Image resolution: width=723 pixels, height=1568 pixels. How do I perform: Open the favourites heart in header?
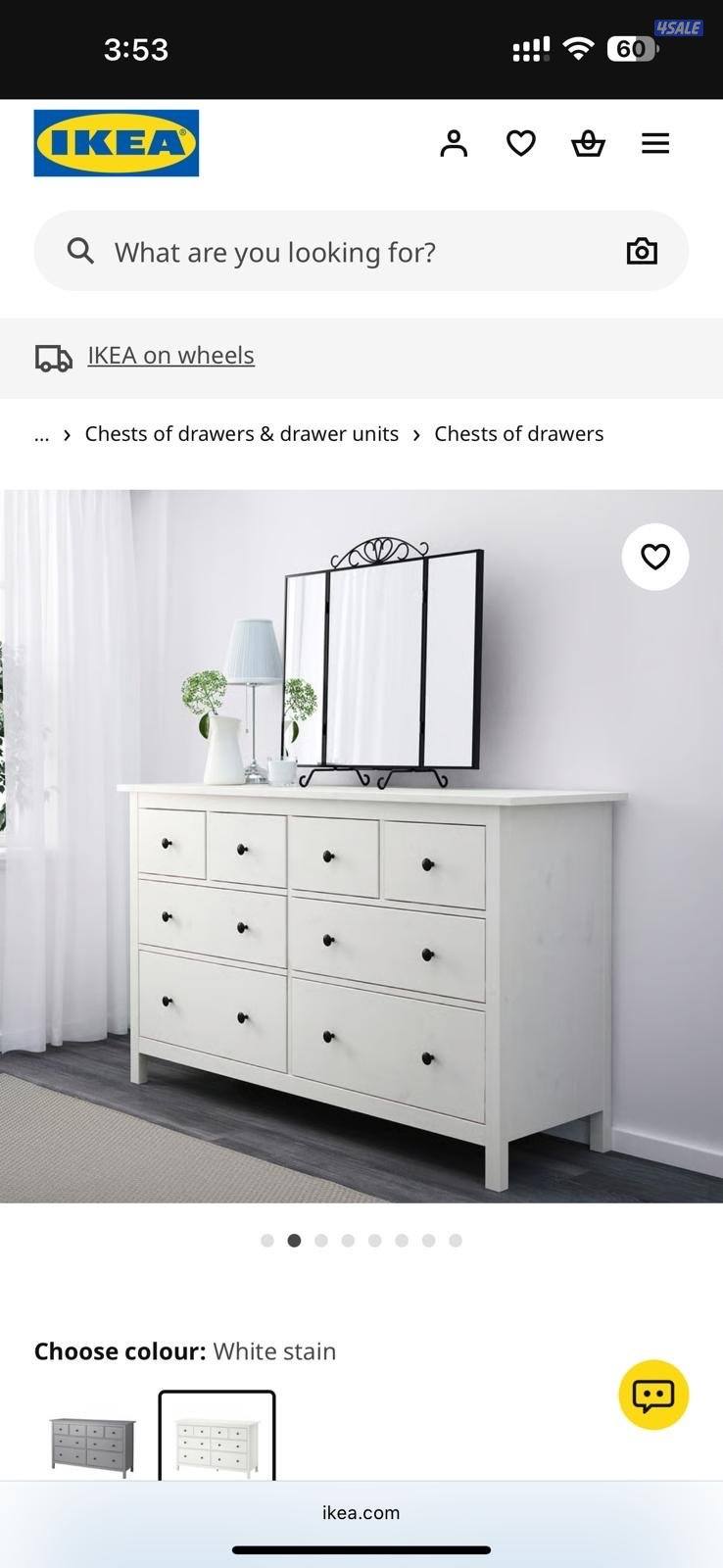tap(520, 143)
